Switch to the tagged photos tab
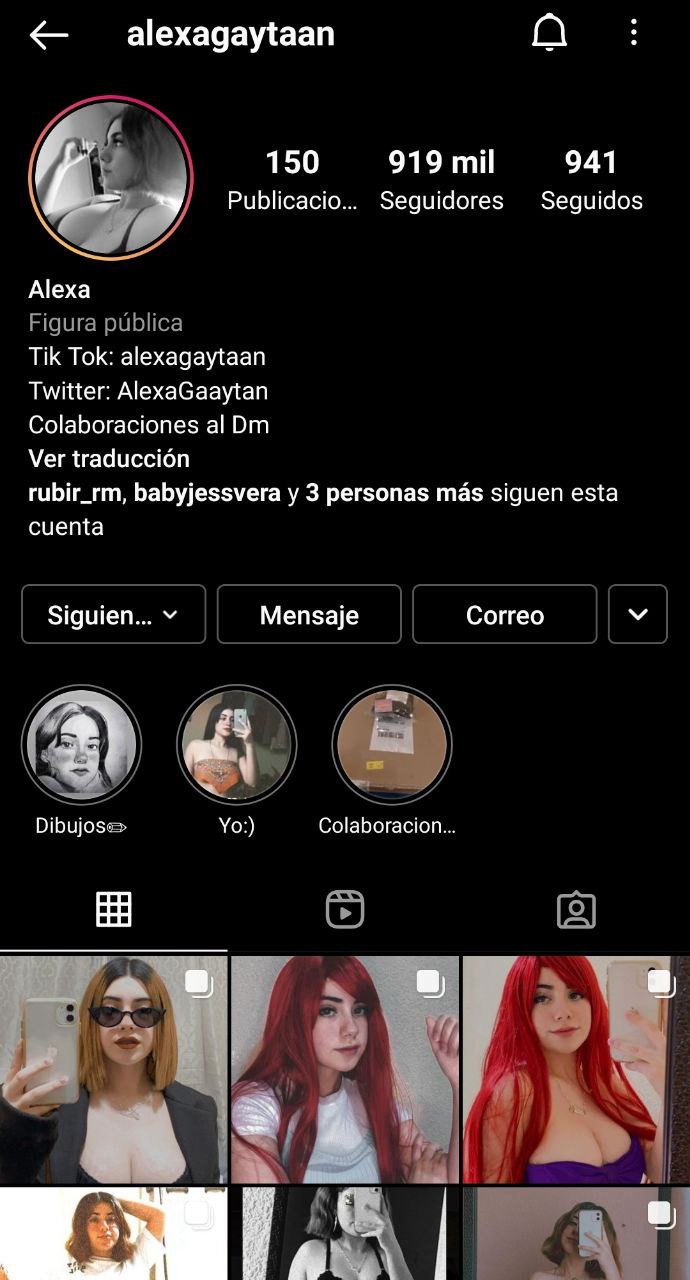This screenshot has height=1280, width=690. click(576, 909)
